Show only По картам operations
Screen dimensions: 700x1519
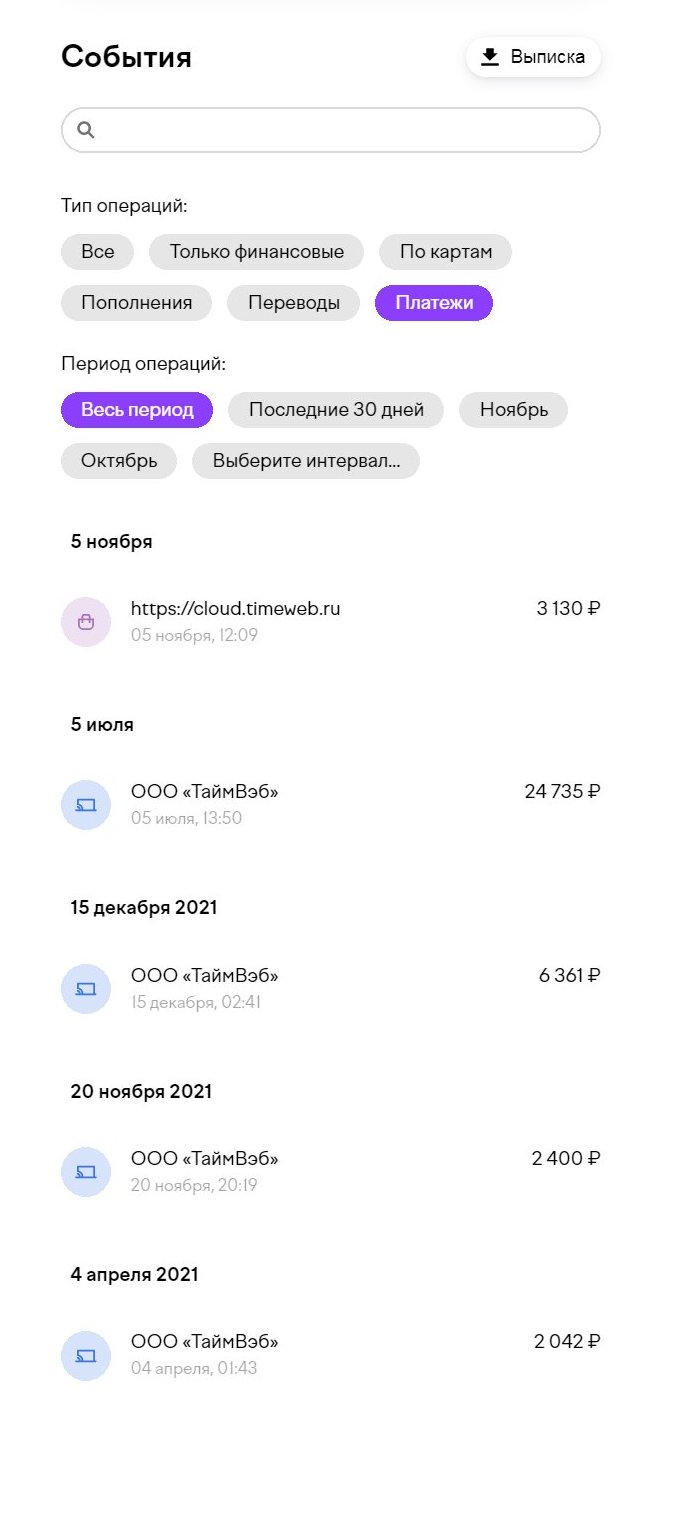pos(445,251)
